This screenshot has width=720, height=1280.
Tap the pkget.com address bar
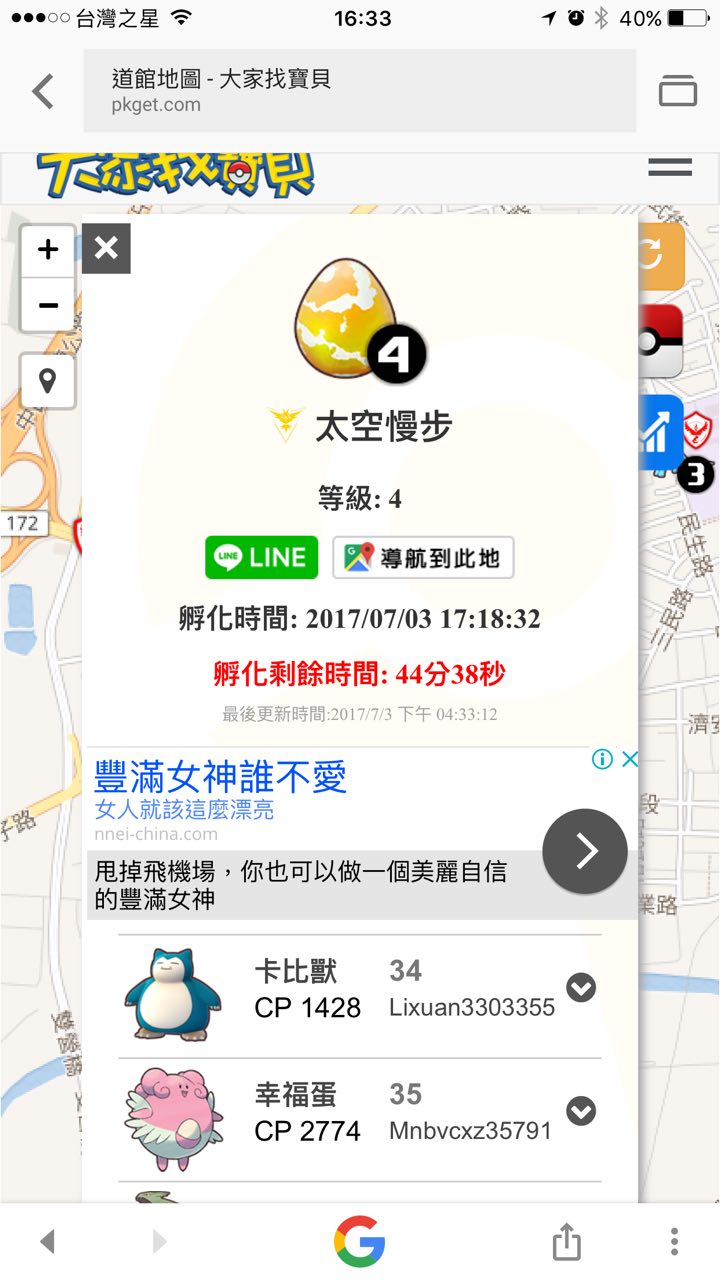click(359, 91)
